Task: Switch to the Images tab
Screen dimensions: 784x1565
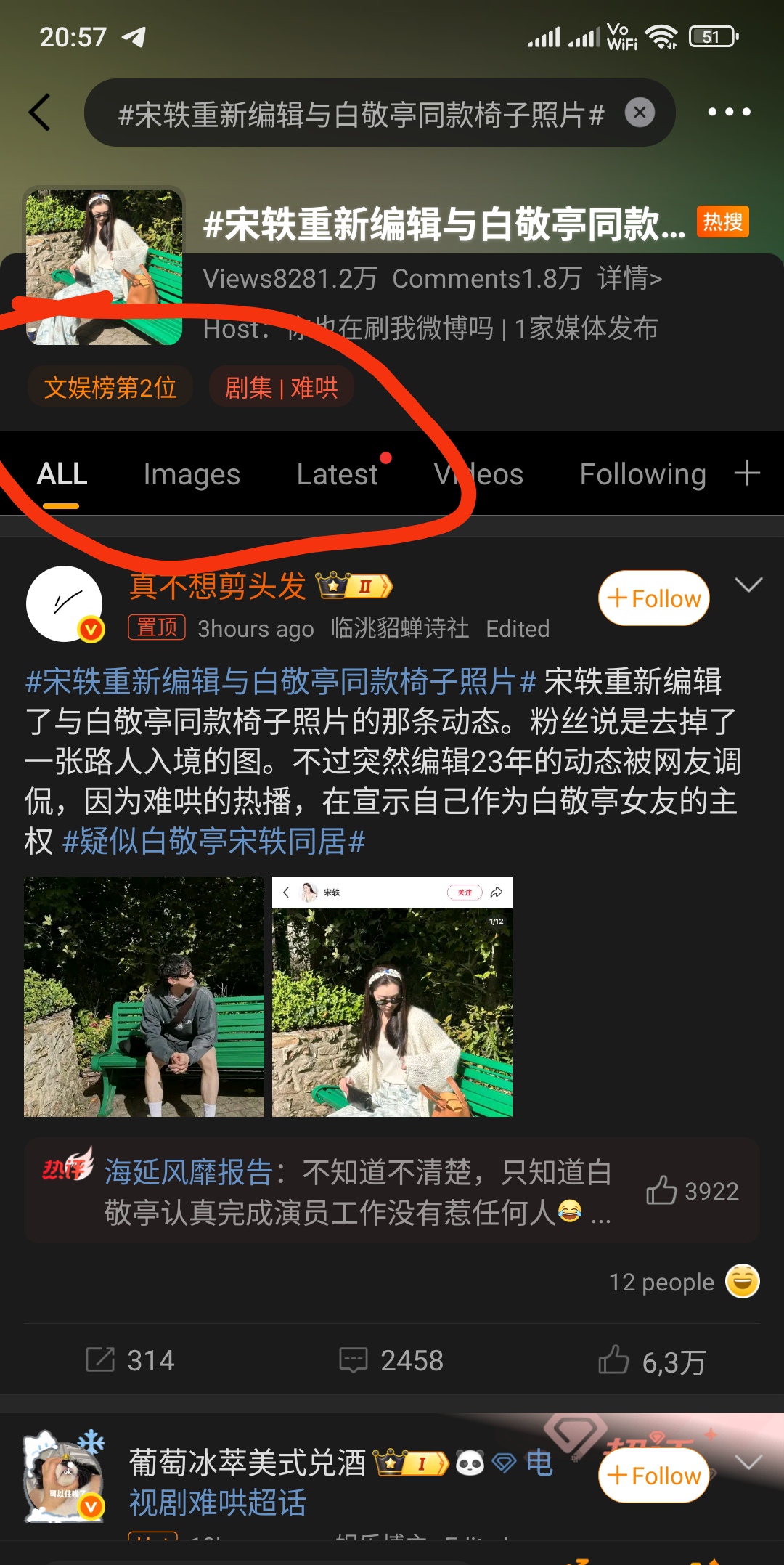Action: point(192,474)
